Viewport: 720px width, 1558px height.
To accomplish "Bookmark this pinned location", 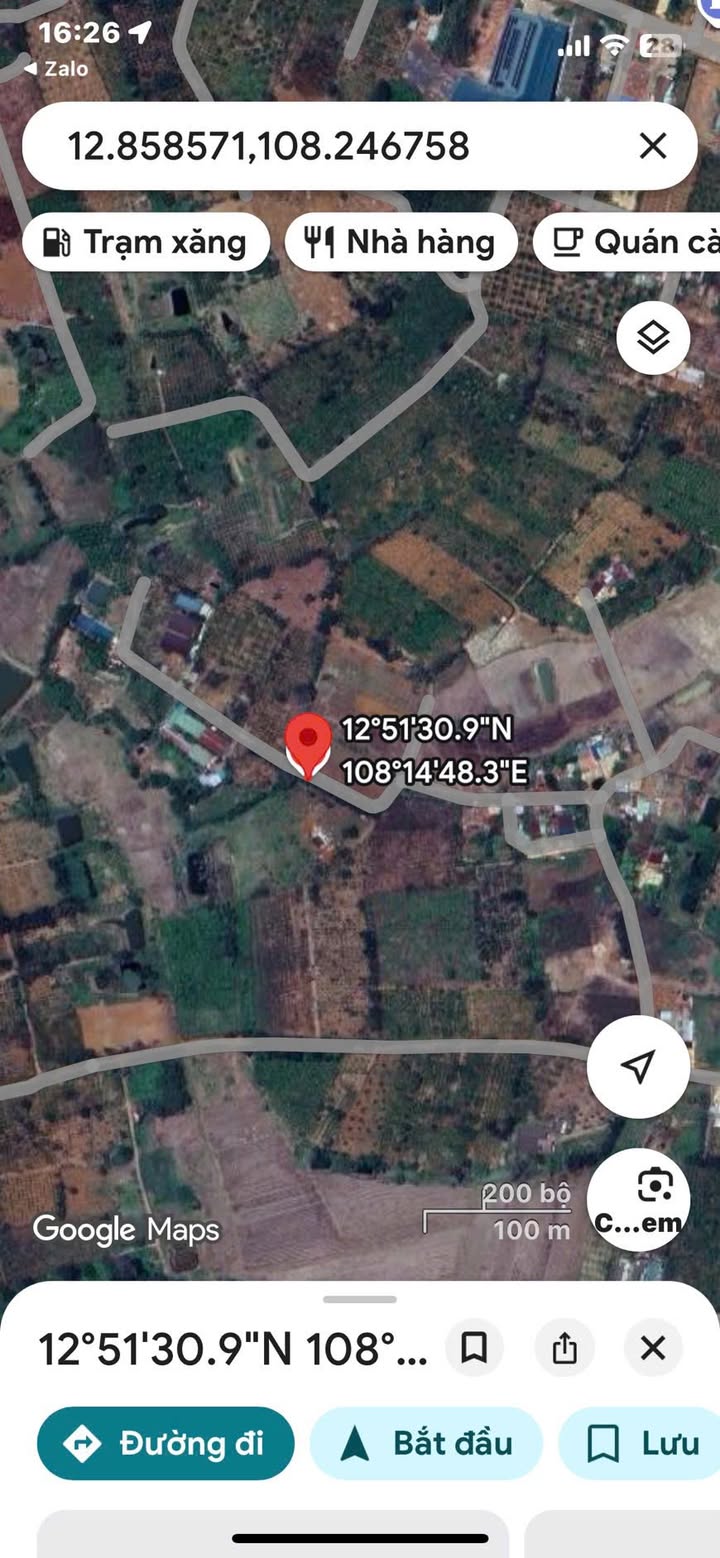I will click(x=474, y=1348).
